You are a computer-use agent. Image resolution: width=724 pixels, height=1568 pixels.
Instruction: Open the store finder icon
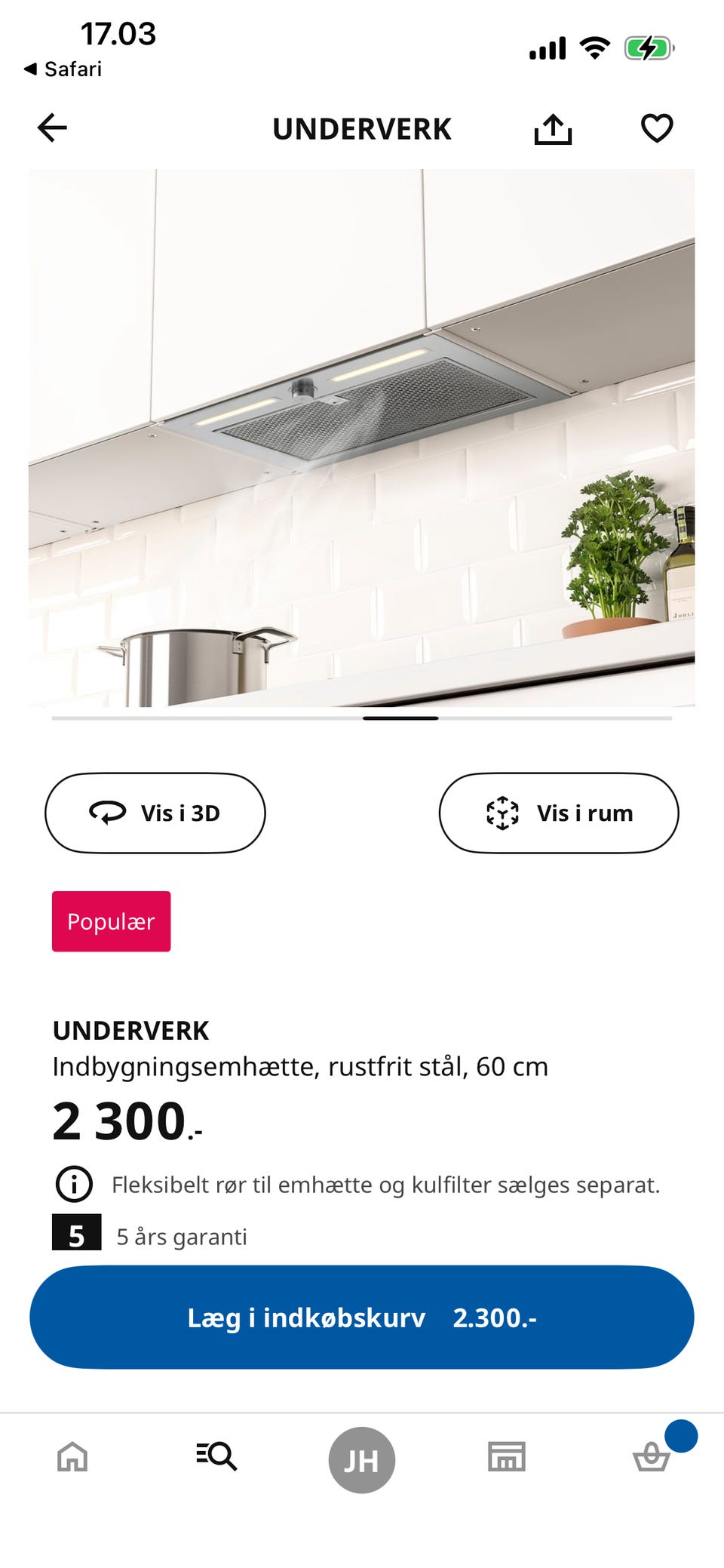coord(506,1459)
